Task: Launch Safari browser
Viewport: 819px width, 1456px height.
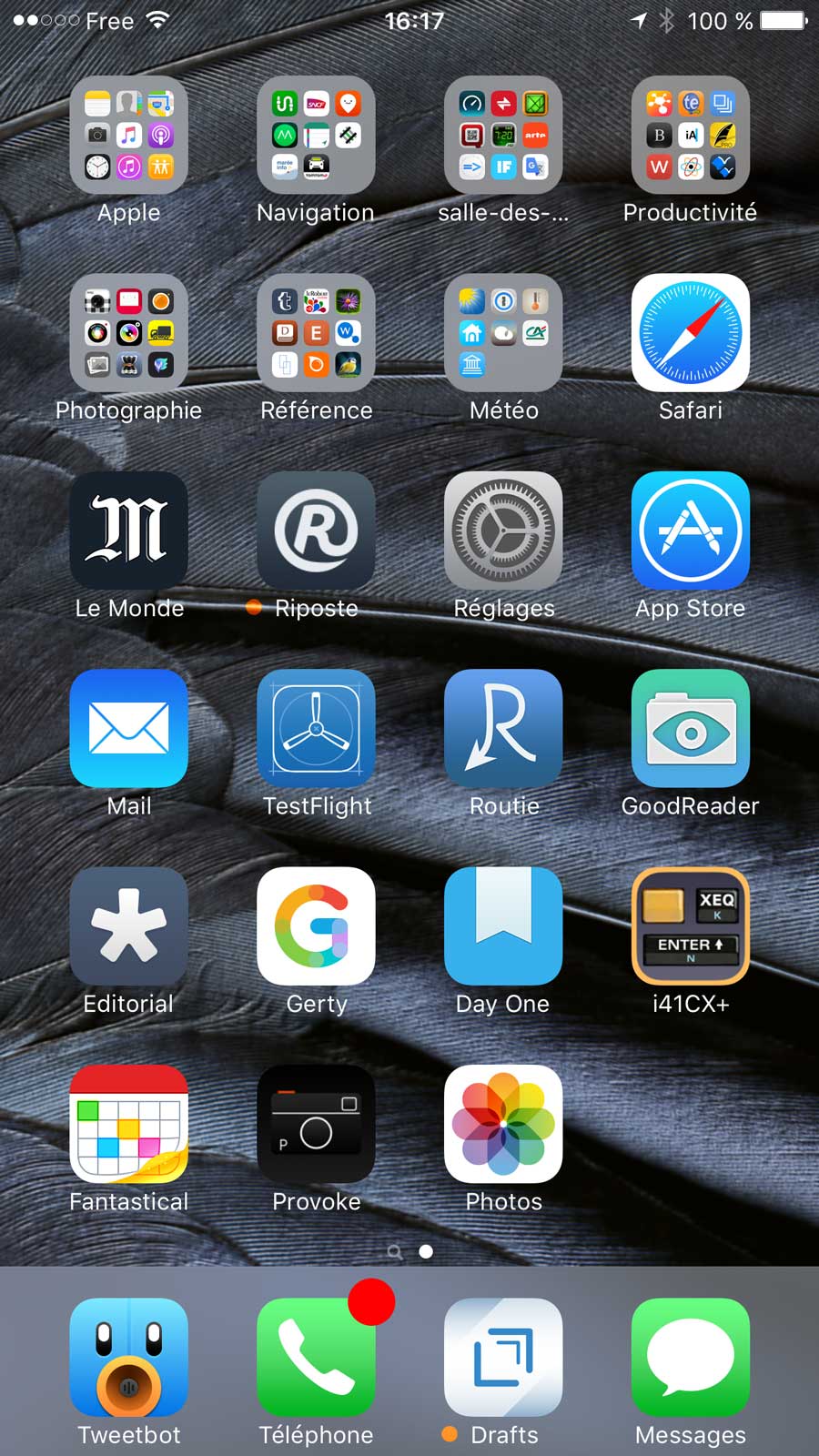Action: pyautogui.click(x=691, y=332)
